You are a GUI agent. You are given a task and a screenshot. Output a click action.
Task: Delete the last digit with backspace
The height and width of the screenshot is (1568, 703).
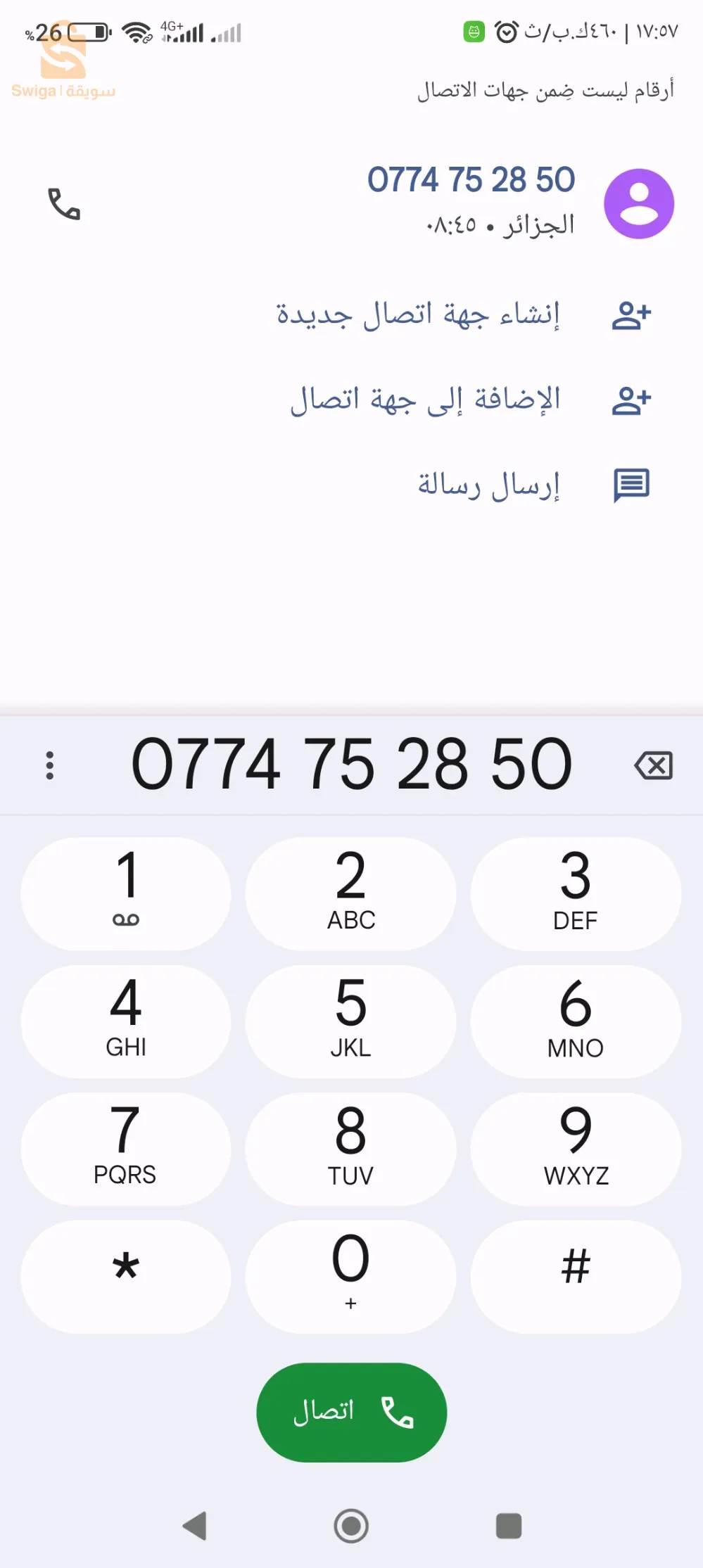(654, 765)
